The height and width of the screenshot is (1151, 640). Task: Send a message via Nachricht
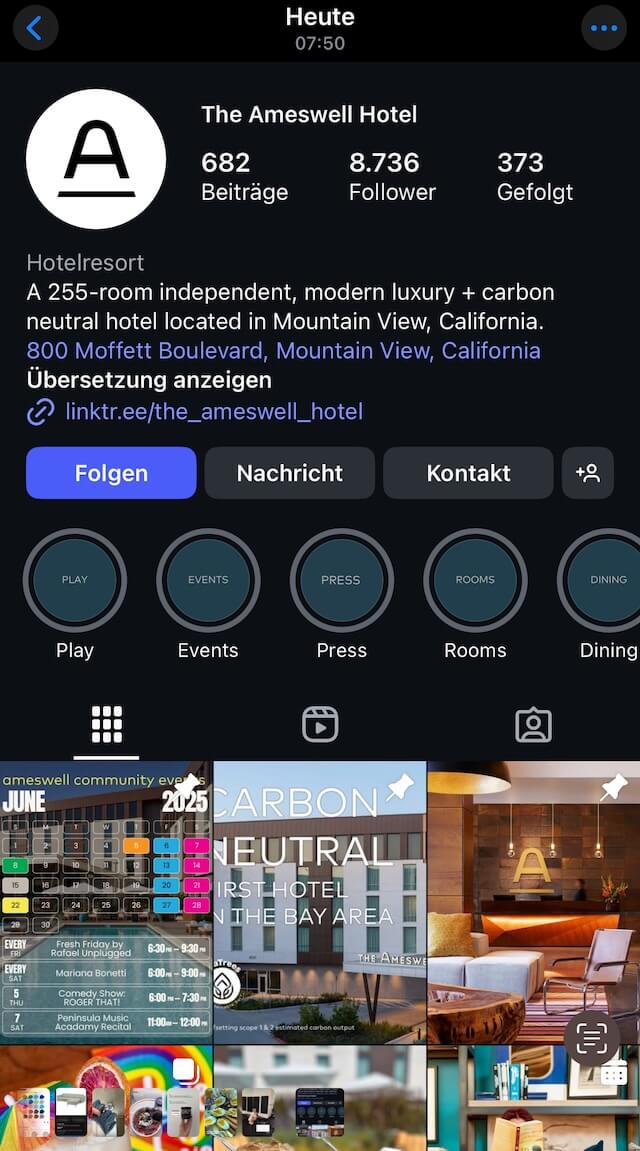tap(290, 473)
